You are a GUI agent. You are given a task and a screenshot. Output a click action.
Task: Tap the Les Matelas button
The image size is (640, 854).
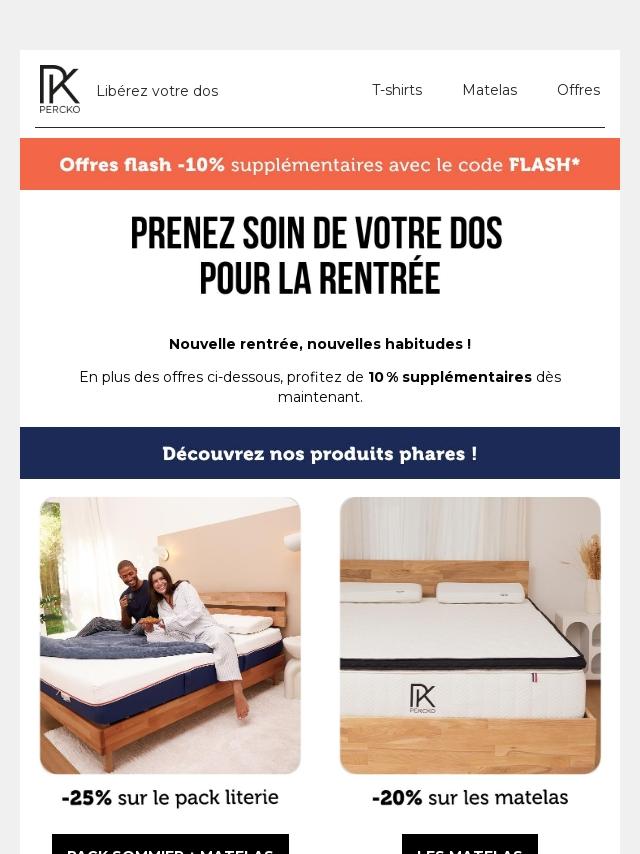470,845
